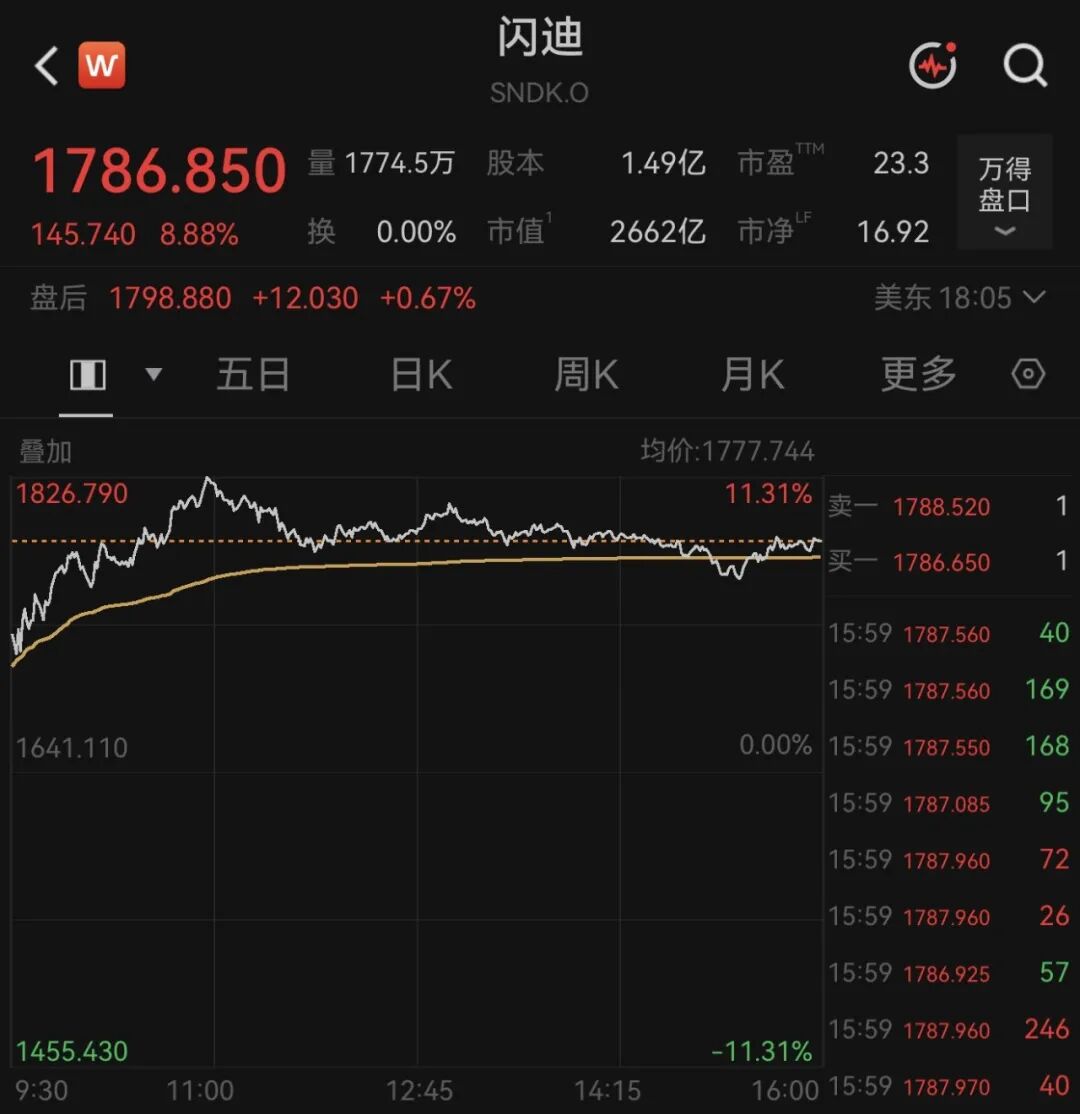The height and width of the screenshot is (1114, 1080).
Task: Switch to the 日K chart
Action: (x=421, y=374)
